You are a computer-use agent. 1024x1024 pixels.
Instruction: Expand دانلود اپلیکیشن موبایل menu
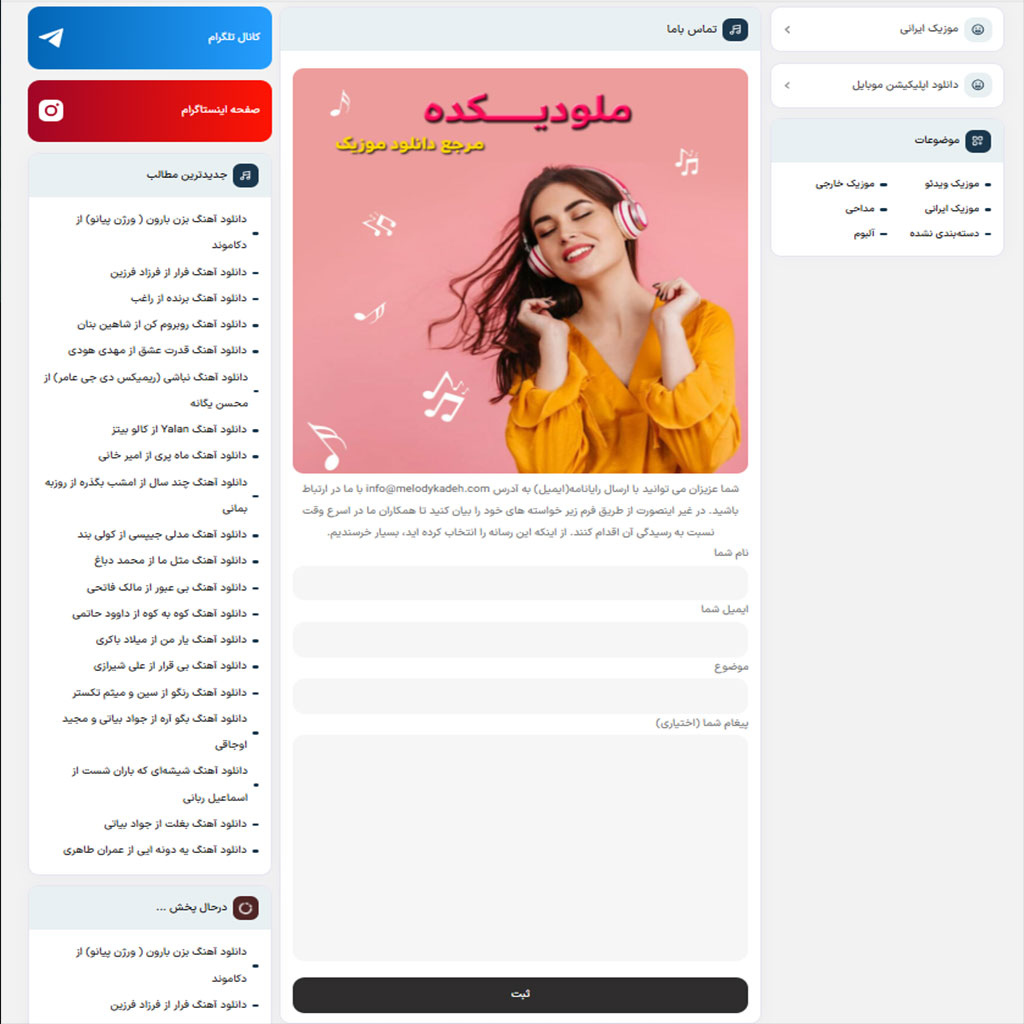pyautogui.click(x=886, y=86)
